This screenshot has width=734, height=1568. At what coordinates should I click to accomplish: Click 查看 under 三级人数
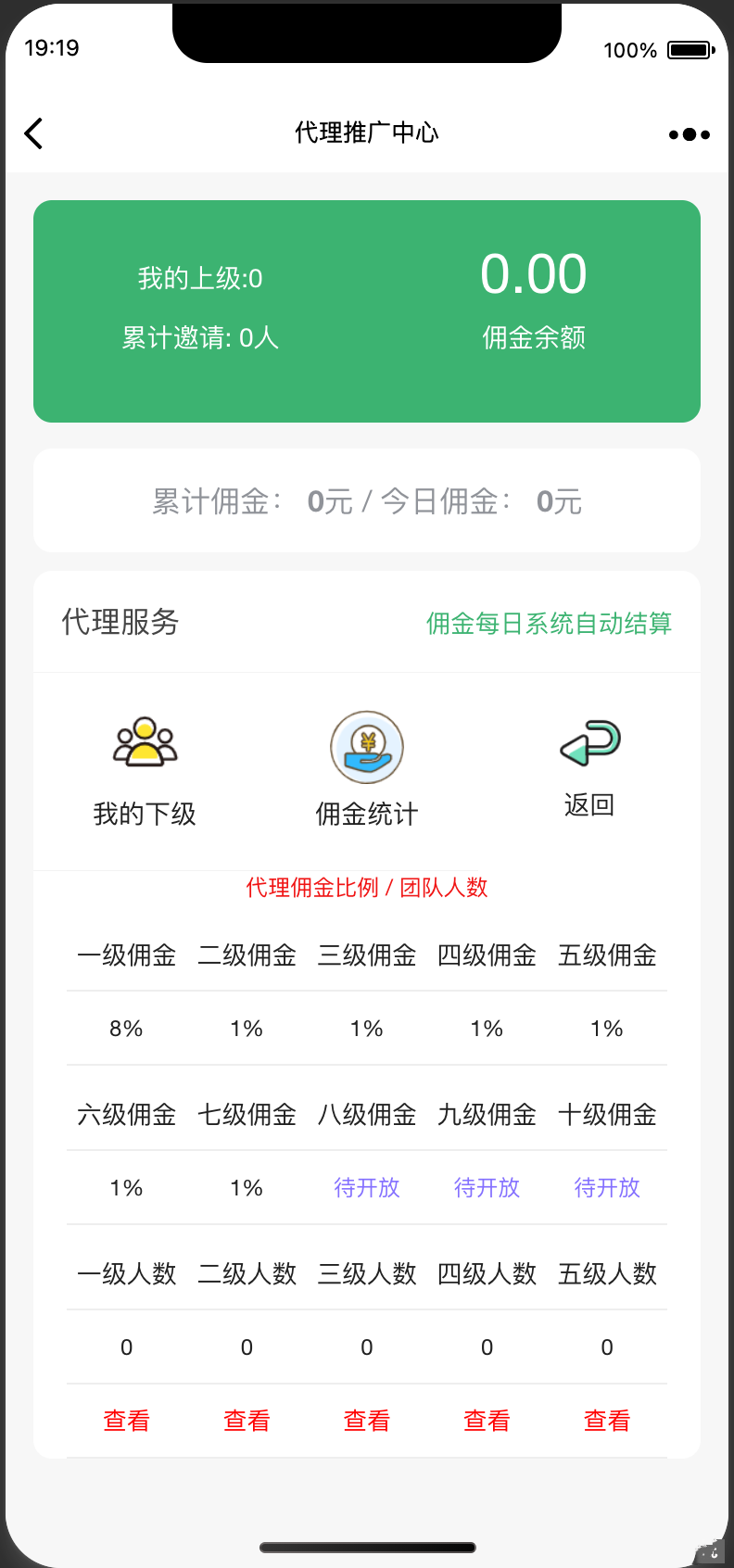pyautogui.click(x=366, y=1420)
